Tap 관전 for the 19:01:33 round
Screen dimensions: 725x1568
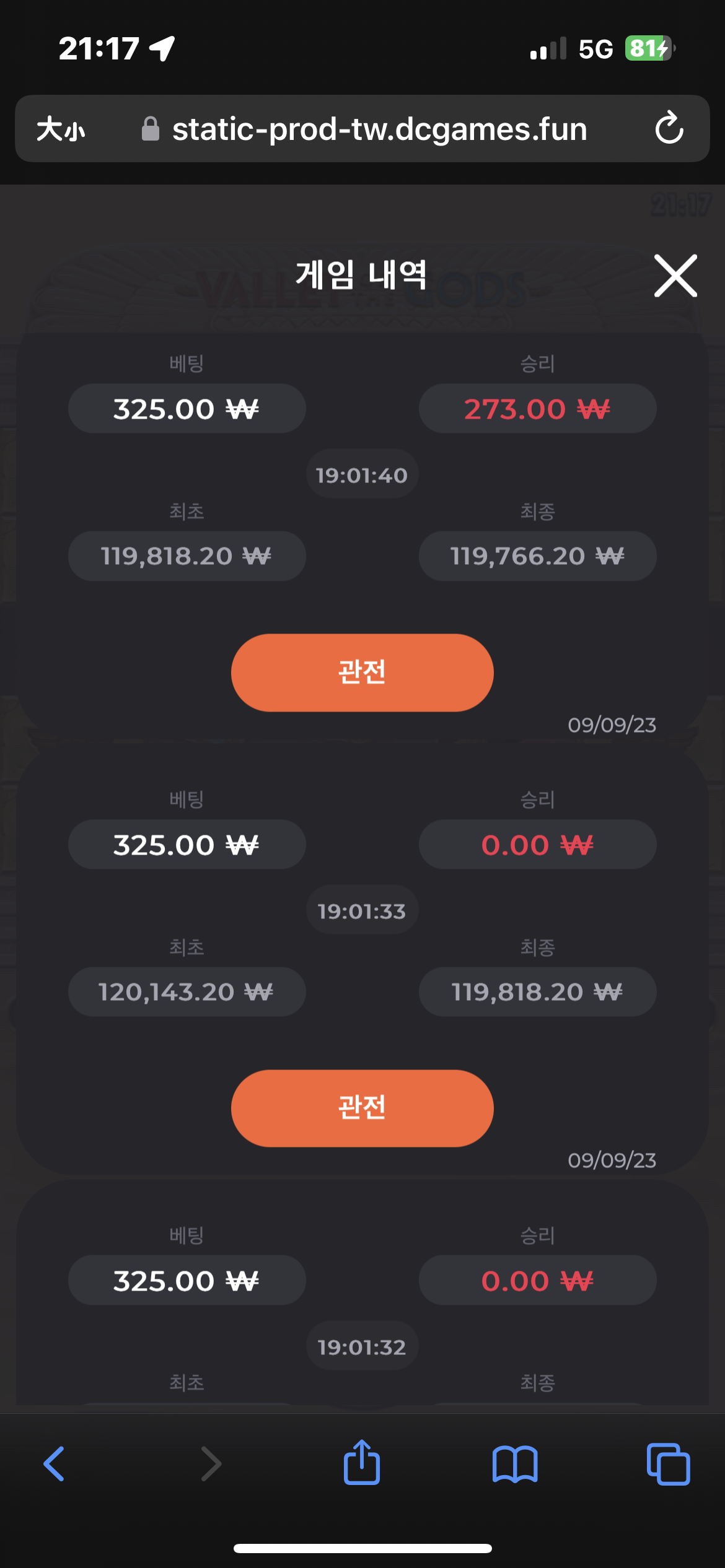coord(362,1108)
